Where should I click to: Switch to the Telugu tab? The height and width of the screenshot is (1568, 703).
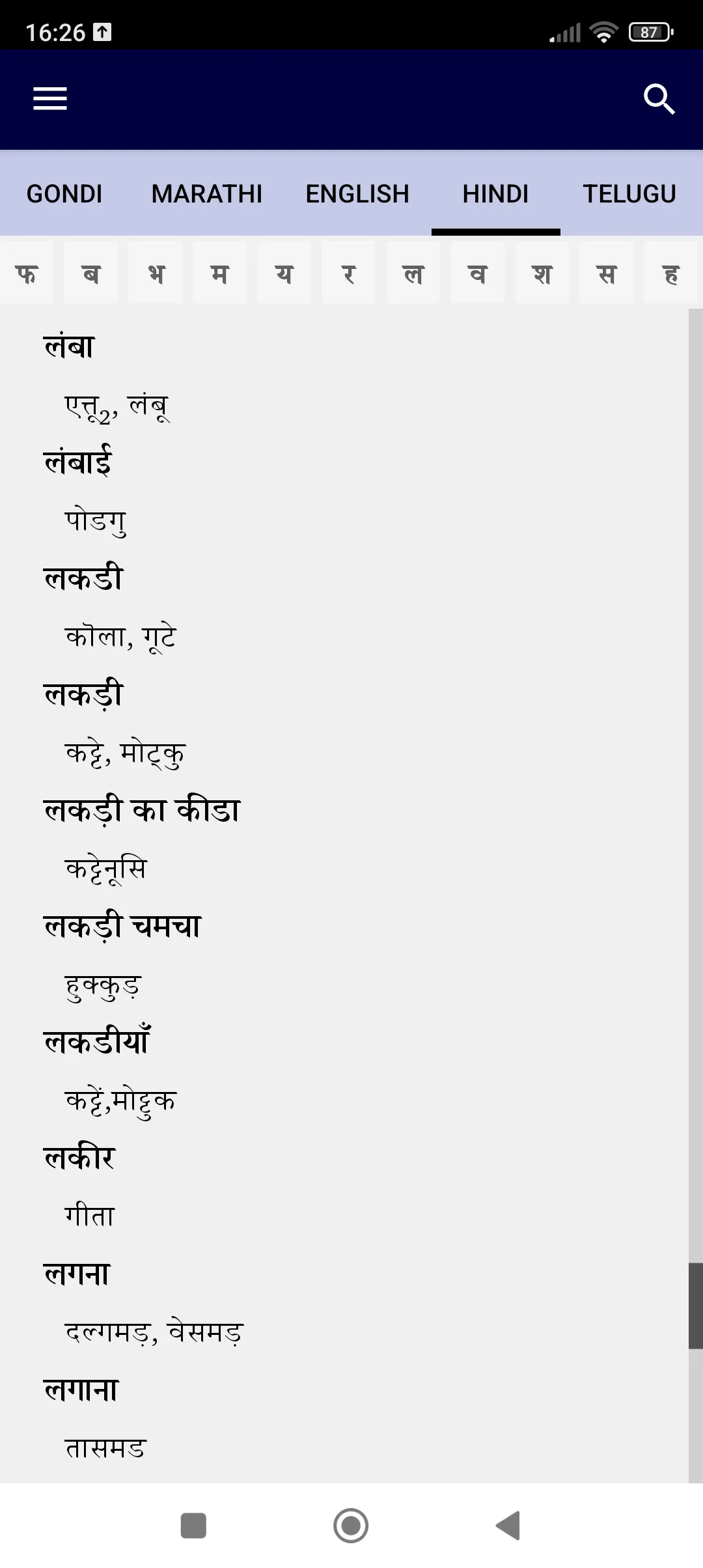tap(629, 193)
